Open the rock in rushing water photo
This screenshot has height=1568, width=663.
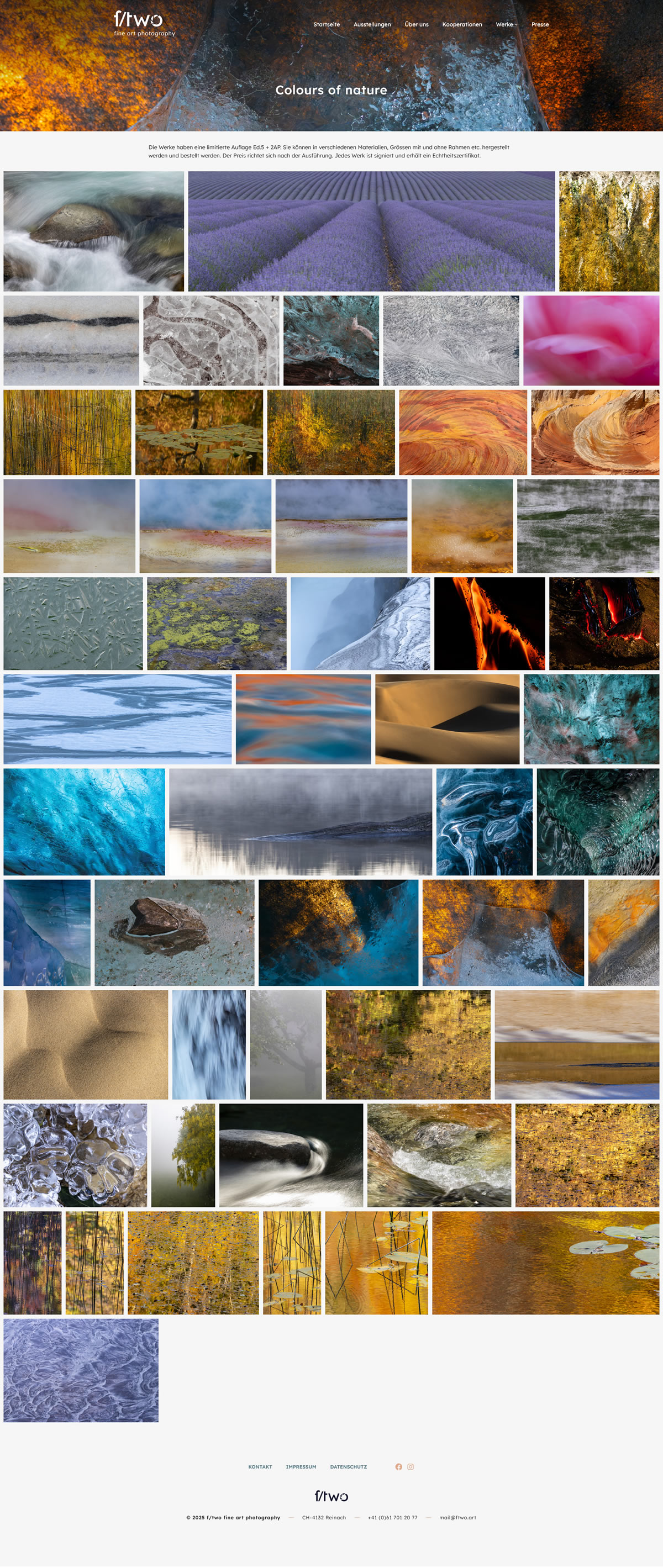pyautogui.click(x=93, y=231)
